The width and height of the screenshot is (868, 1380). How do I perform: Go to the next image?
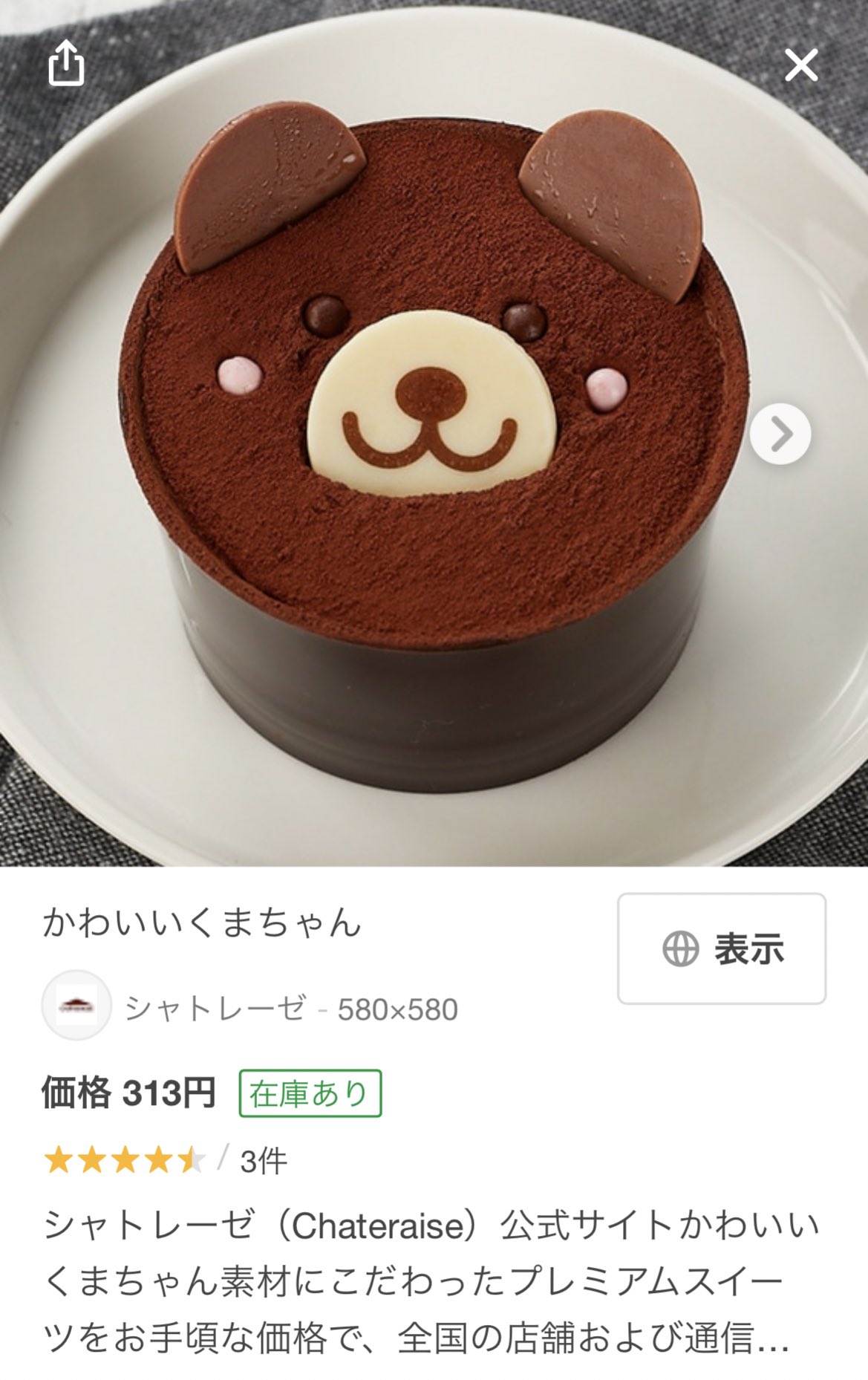click(x=780, y=434)
